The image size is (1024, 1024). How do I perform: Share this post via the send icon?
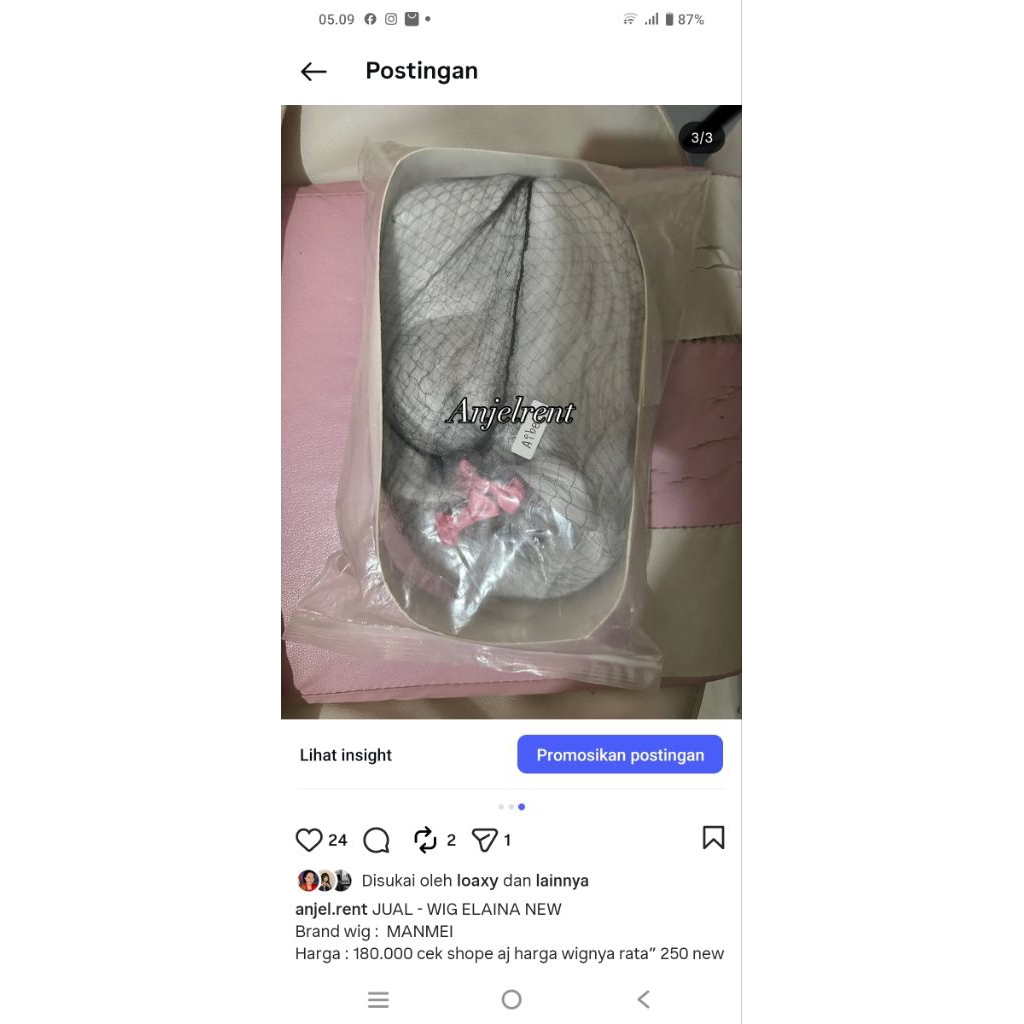pyautogui.click(x=485, y=840)
